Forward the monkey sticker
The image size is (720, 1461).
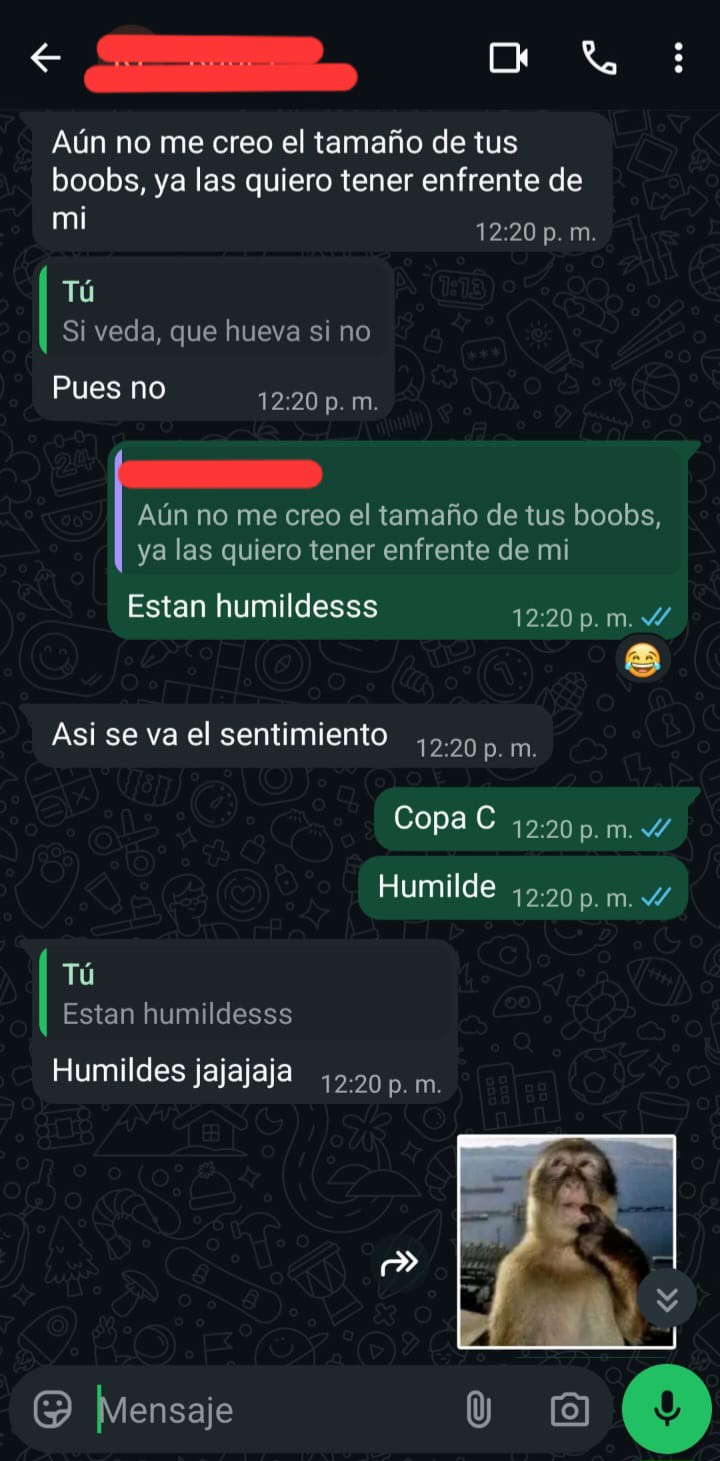400,1264
